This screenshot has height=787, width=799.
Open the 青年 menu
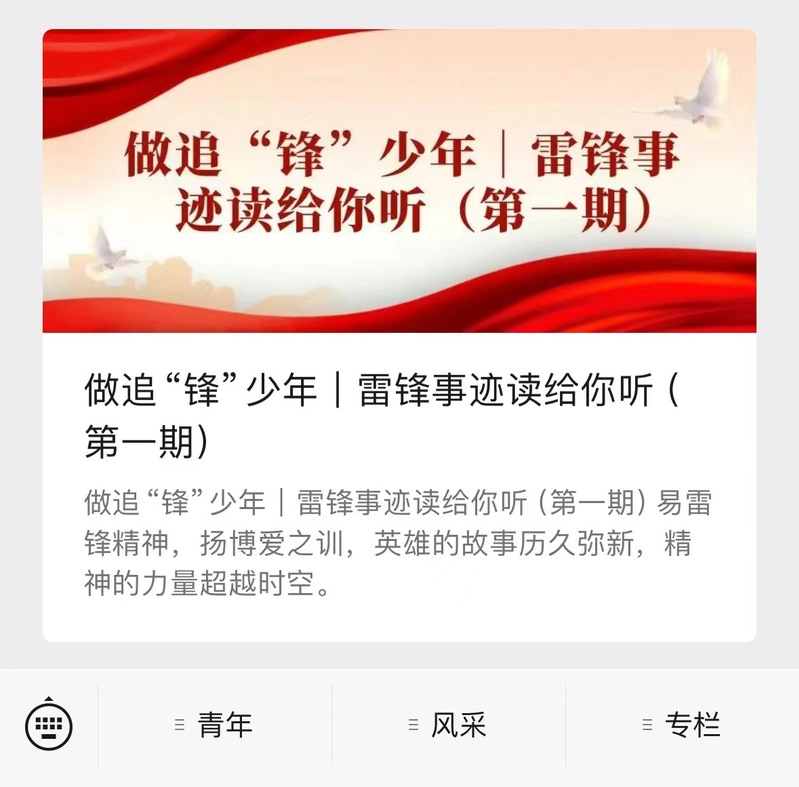click(214, 725)
